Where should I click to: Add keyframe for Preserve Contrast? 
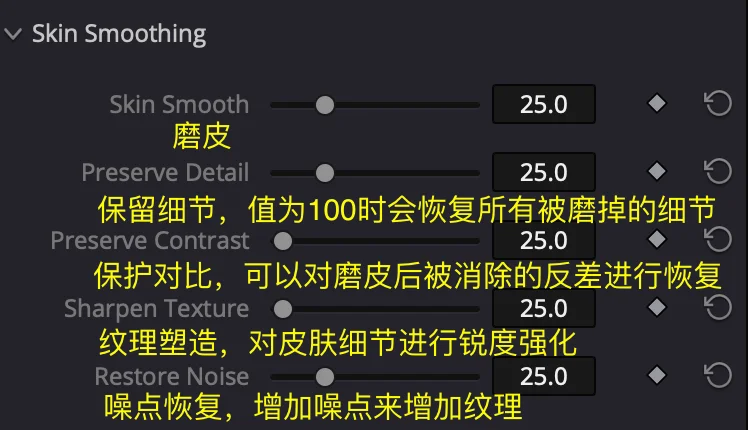tap(657, 240)
